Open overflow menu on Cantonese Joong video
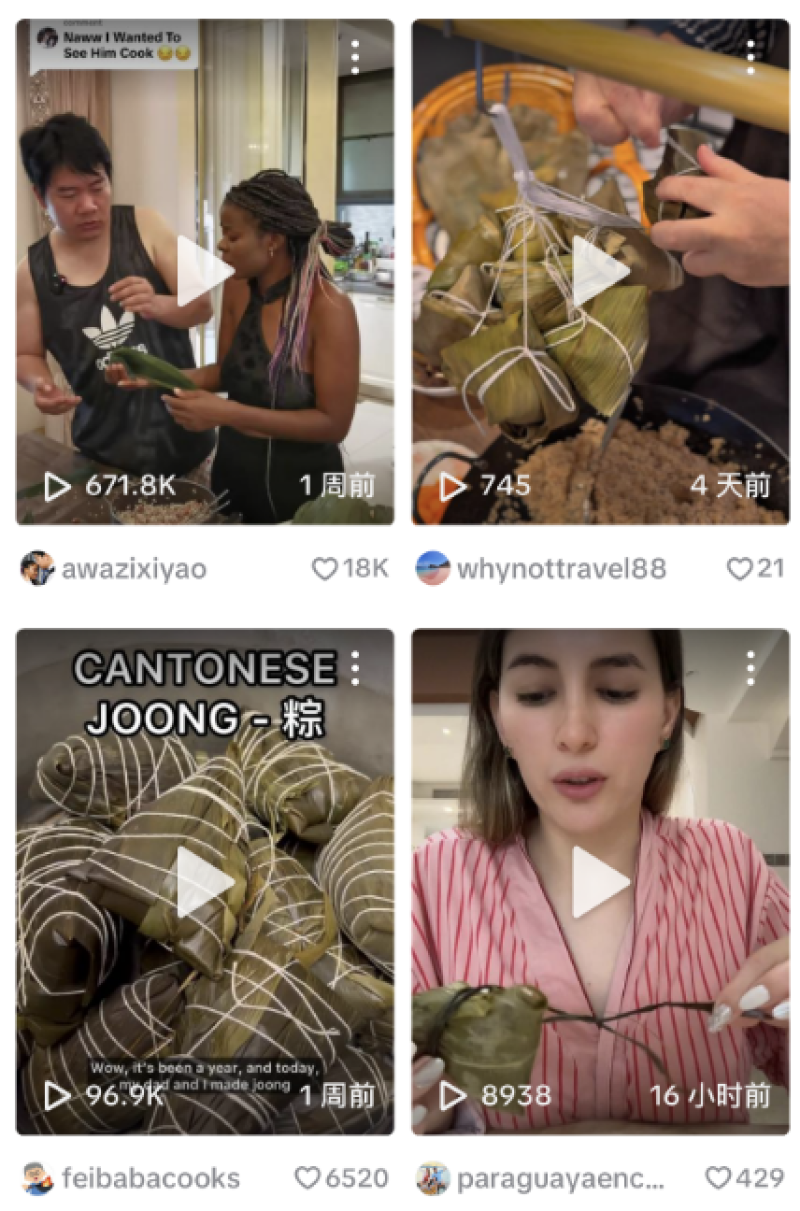The image size is (800, 1211). (355, 668)
